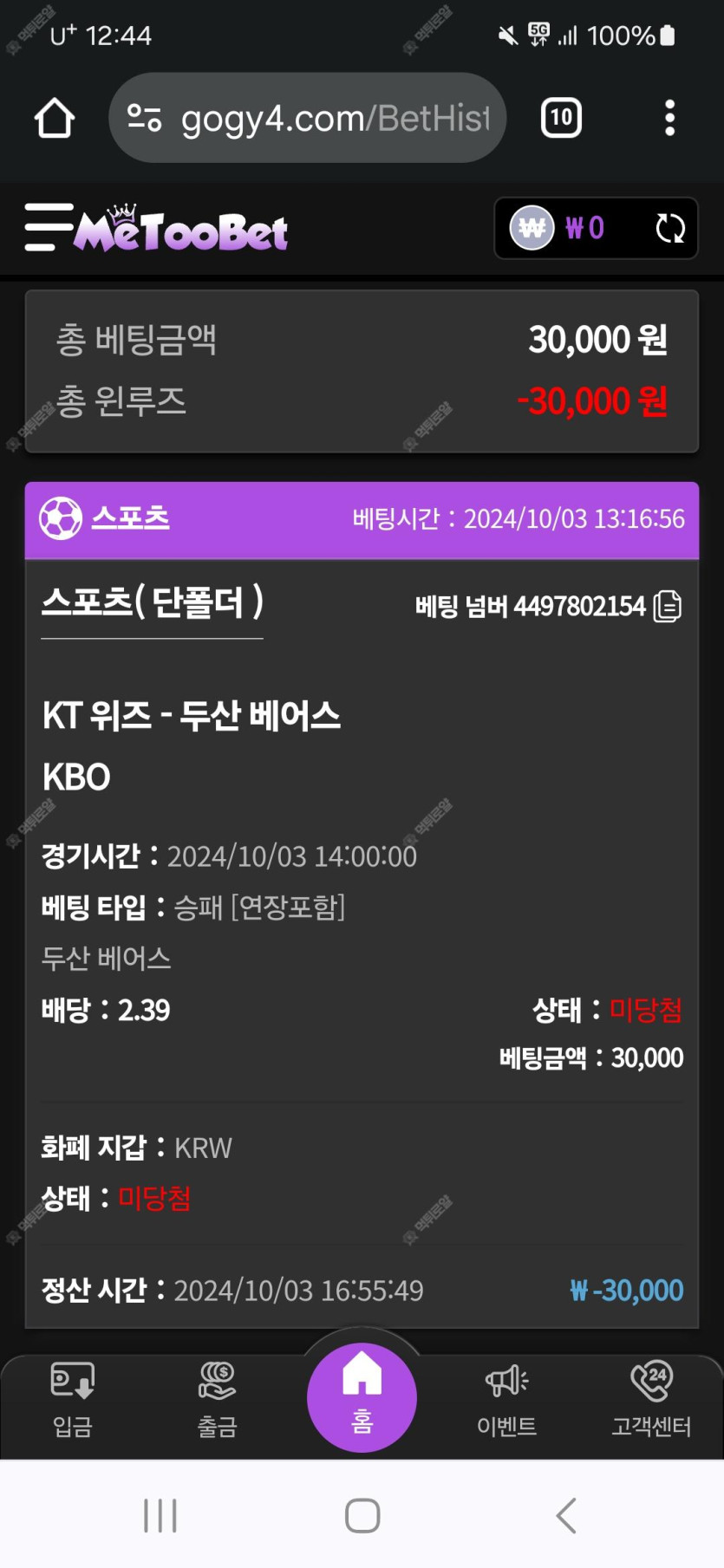Copy betting number 4497802154
The height and width of the screenshot is (1568, 724).
click(x=668, y=606)
